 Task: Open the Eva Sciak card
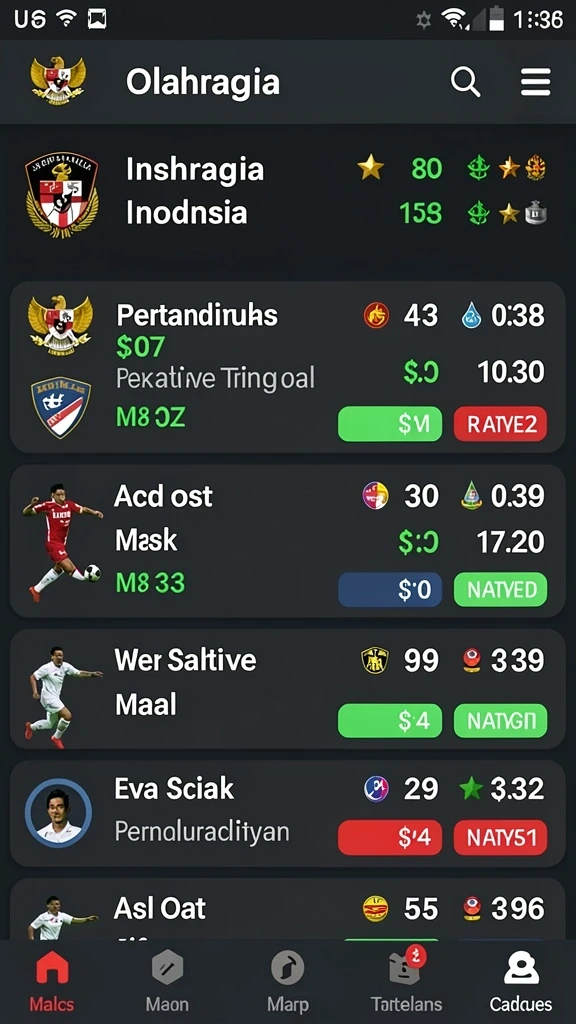pyautogui.click(x=287, y=814)
